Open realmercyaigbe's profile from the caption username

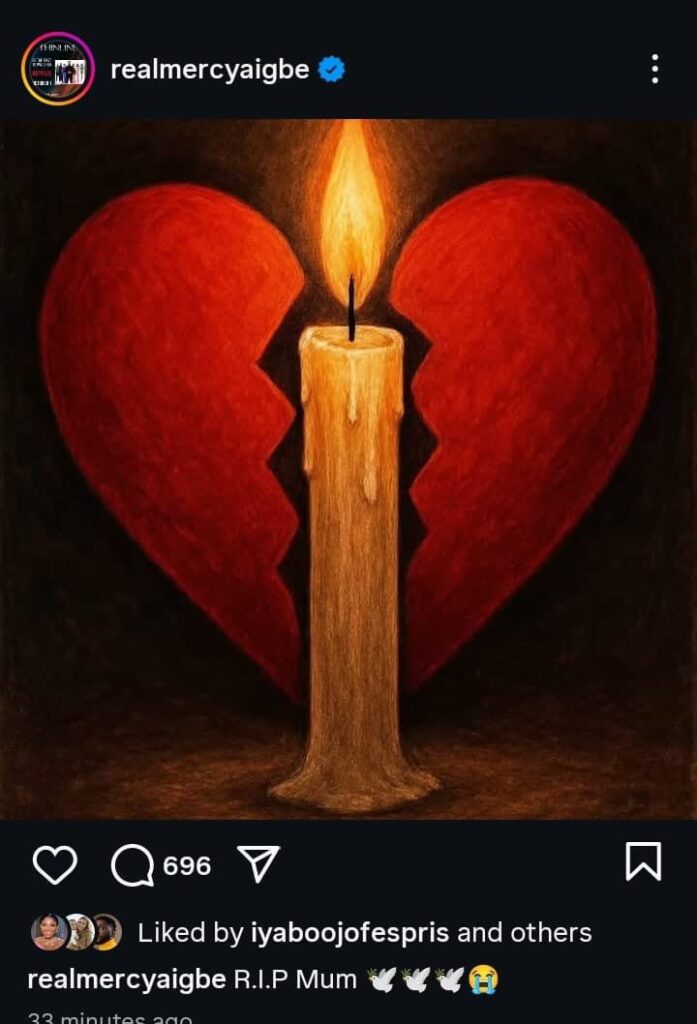126,979
